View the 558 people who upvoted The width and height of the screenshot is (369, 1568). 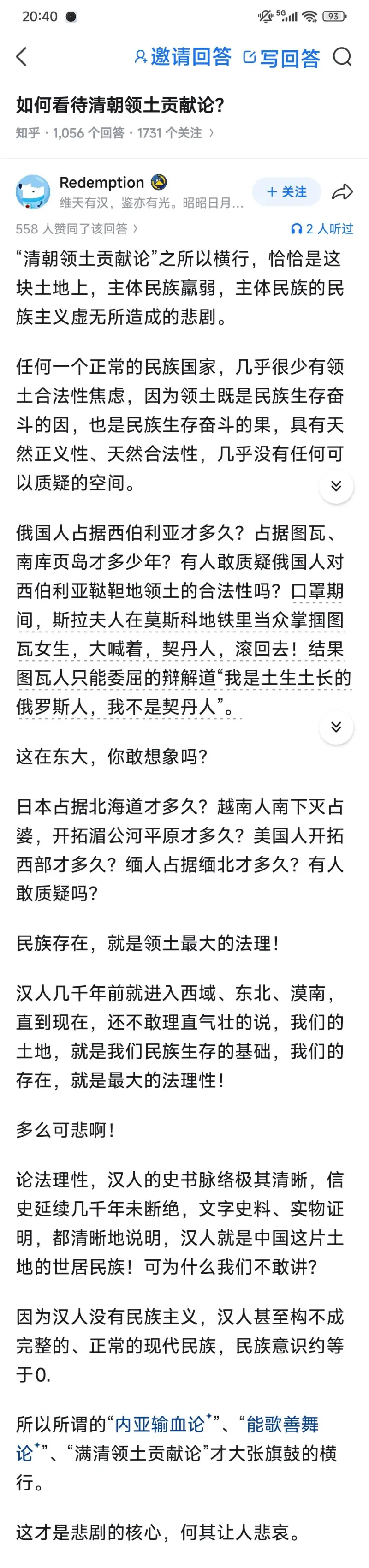(x=77, y=229)
